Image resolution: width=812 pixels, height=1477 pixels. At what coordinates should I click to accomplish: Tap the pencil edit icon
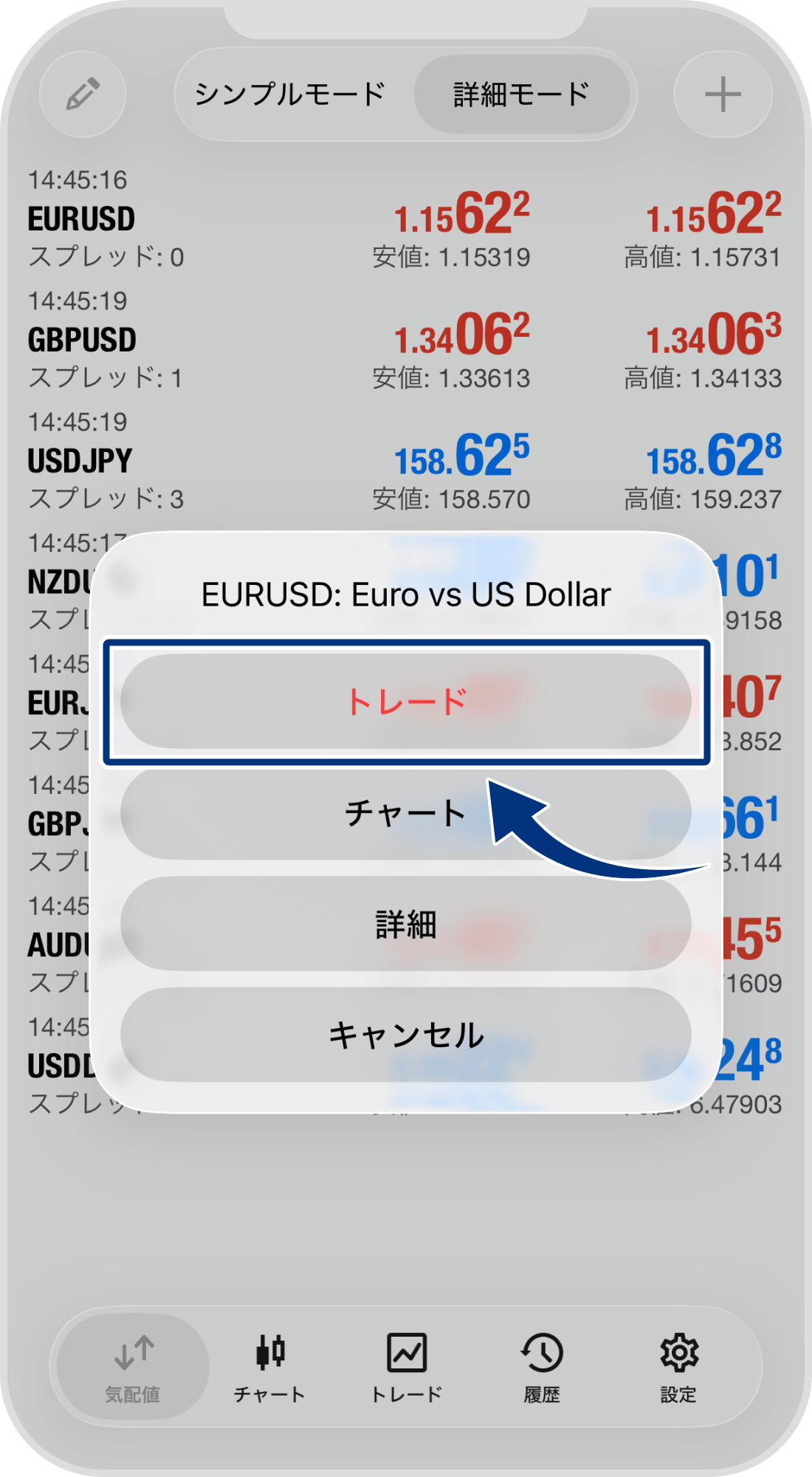click(x=83, y=95)
